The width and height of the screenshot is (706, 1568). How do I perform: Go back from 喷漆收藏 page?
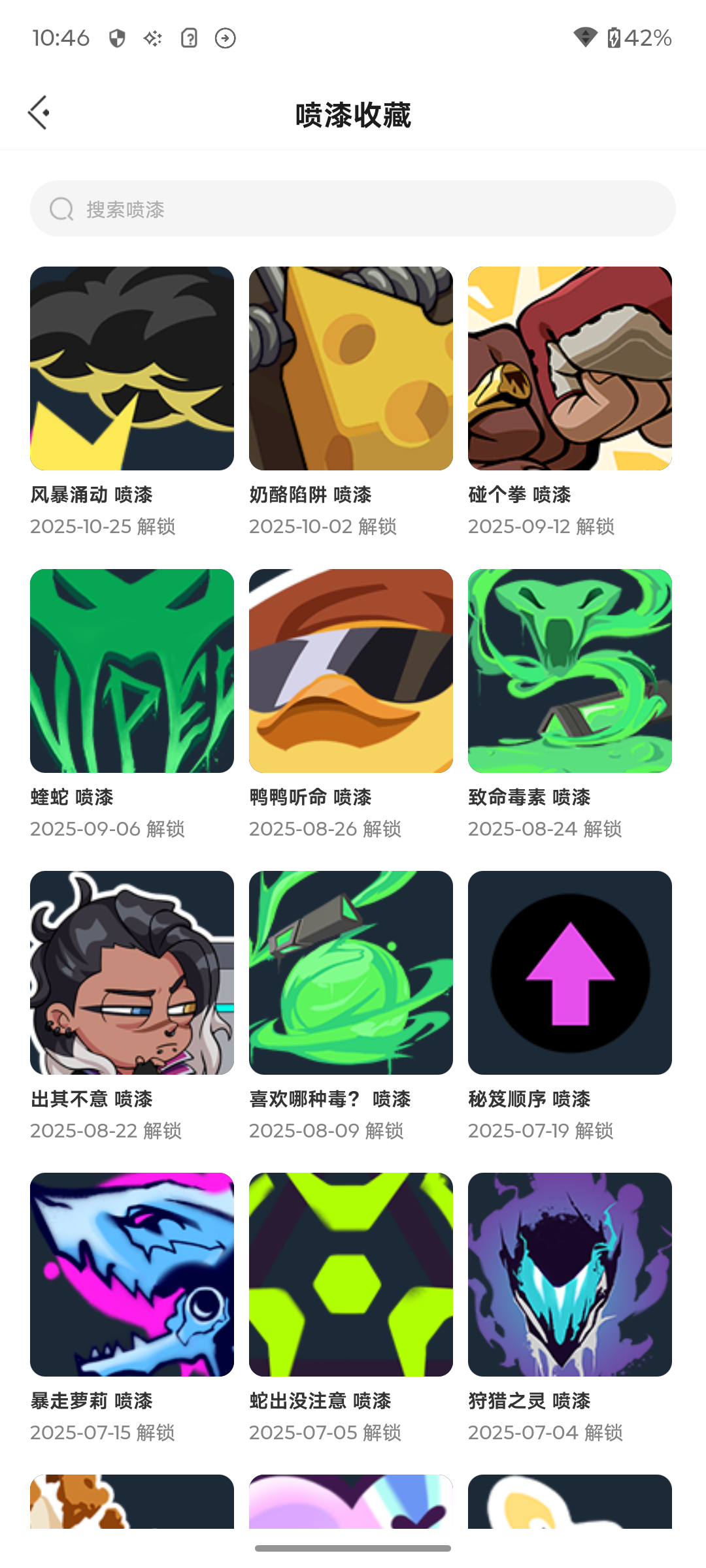pos(39,113)
